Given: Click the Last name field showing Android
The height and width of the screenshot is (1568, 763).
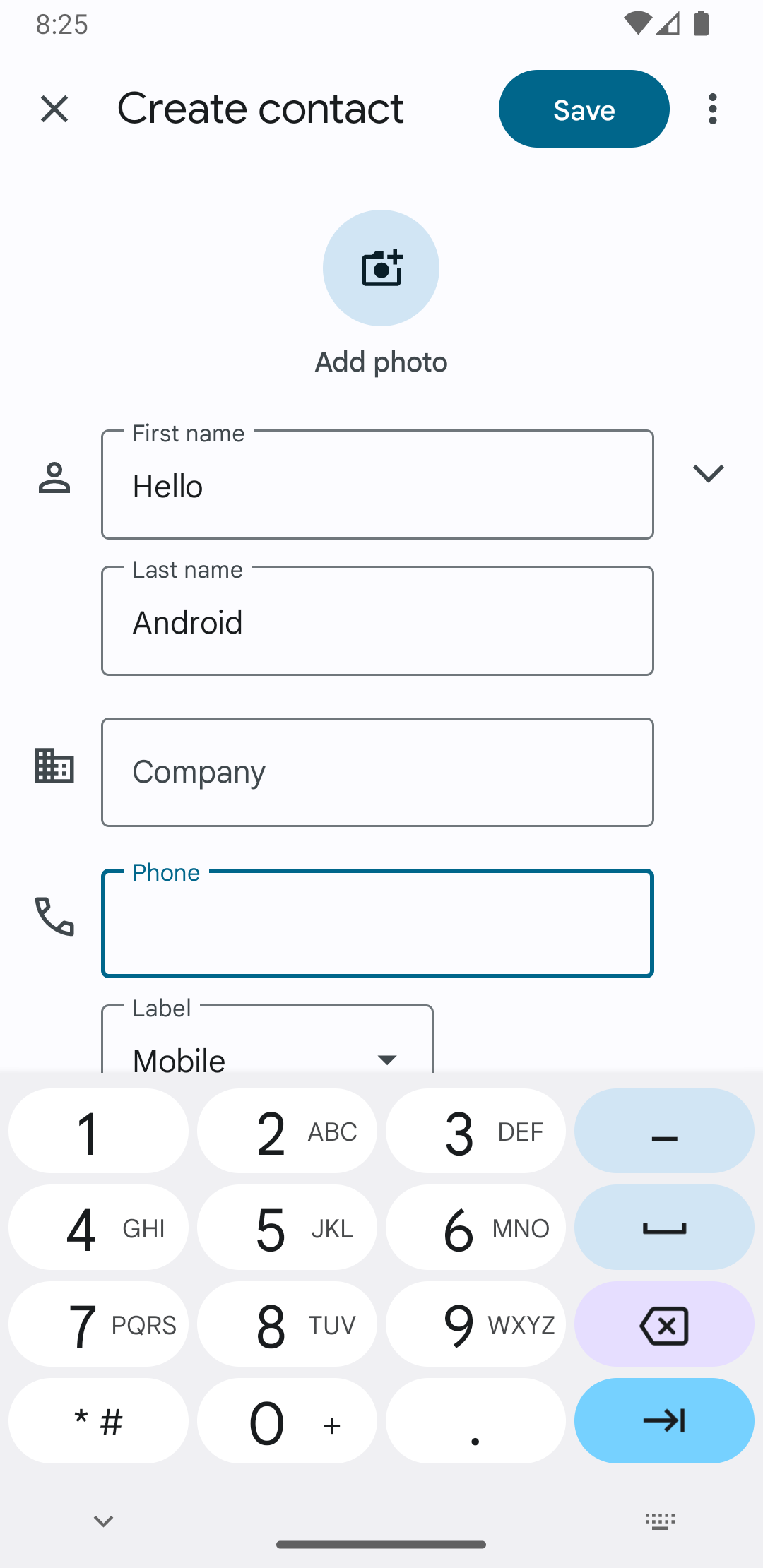Looking at the screenshot, I should [377, 621].
